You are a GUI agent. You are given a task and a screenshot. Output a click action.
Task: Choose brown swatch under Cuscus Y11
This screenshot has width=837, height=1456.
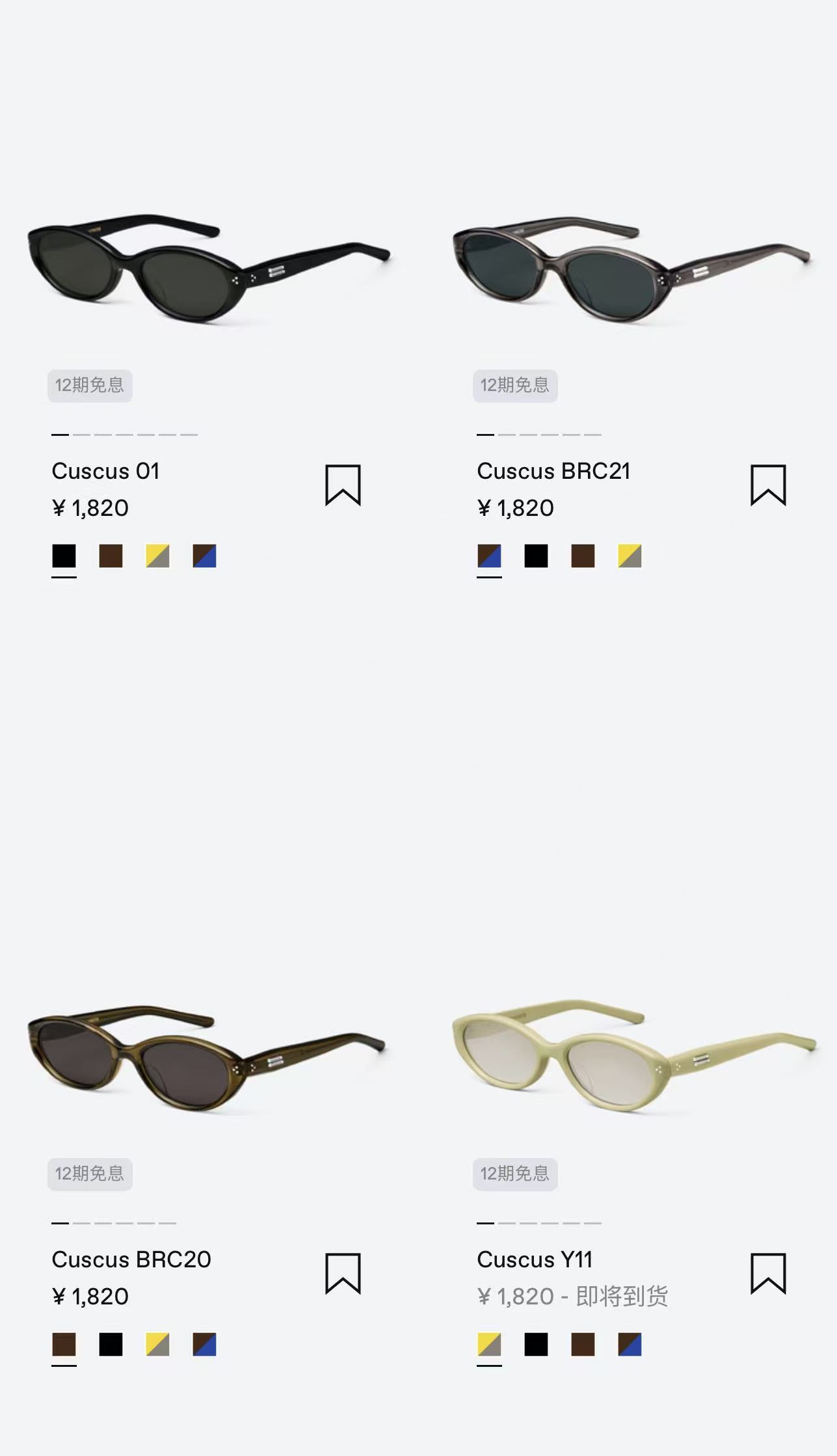point(583,1345)
